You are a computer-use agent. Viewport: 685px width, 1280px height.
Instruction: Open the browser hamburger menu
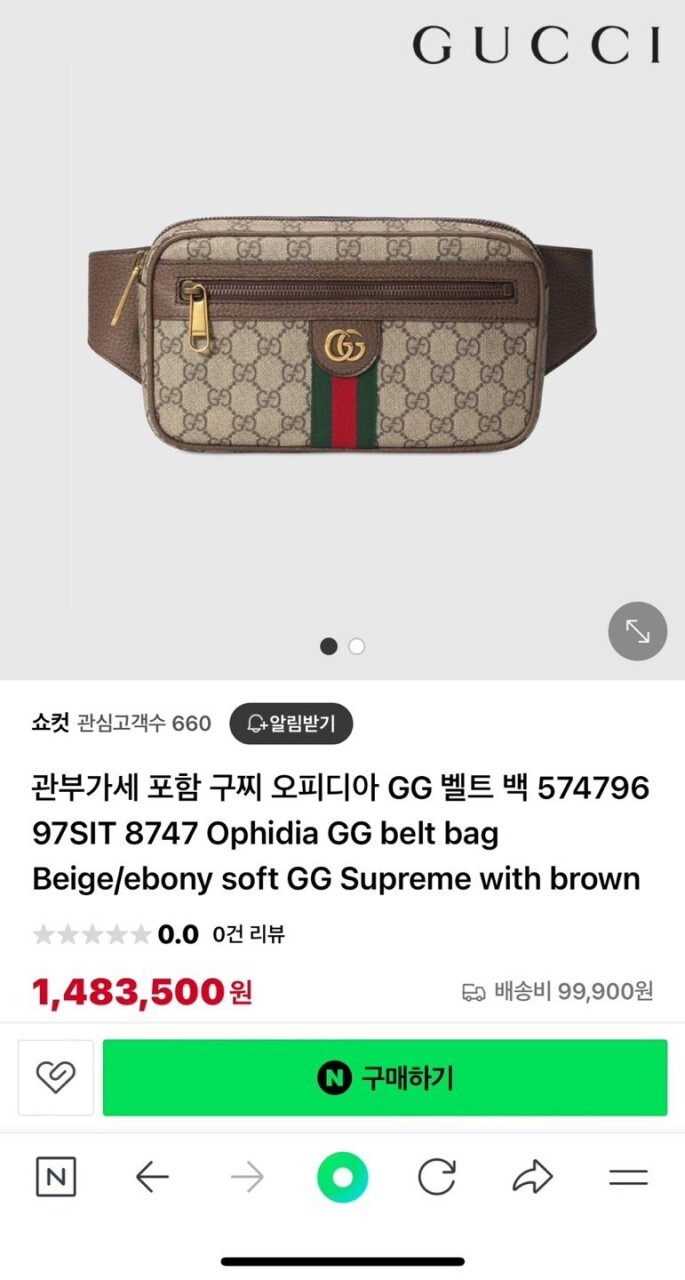pos(628,1177)
